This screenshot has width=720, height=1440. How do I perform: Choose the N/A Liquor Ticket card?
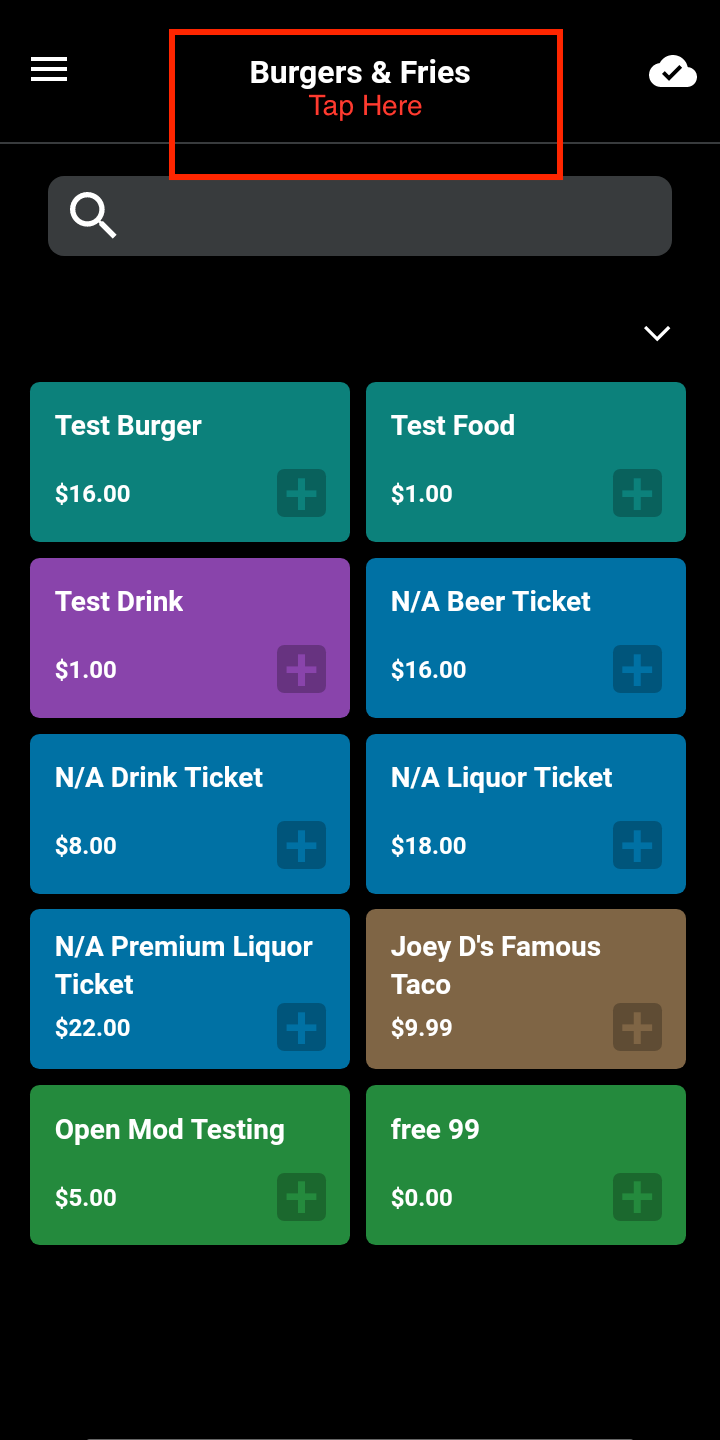pyautogui.click(x=526, y=814)
